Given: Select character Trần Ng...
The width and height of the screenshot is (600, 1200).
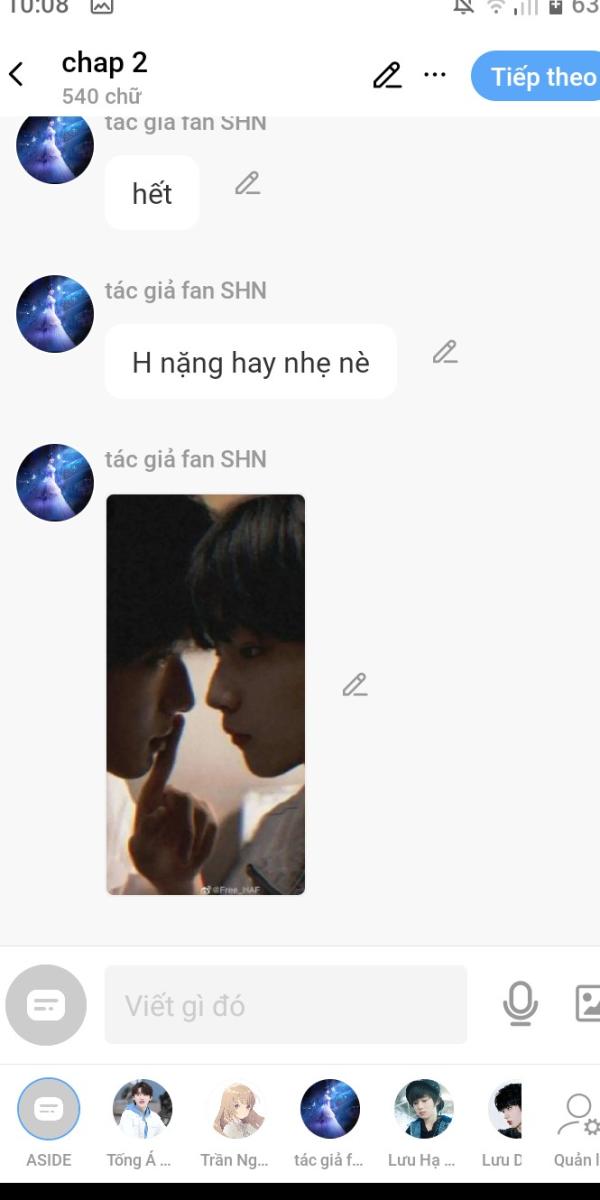Looking at the screenshot, I should [234, 1123].
